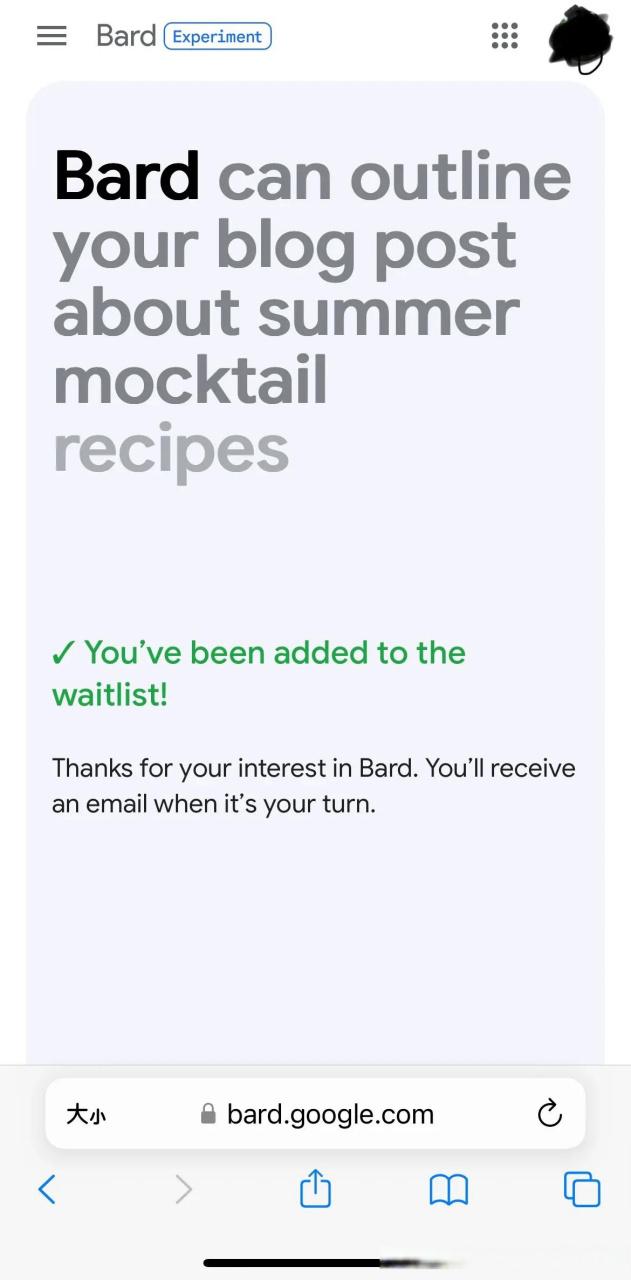The height and width of the screenshot is (1280, 631).
Task: Open the Google apps grid
Action: 505,36
